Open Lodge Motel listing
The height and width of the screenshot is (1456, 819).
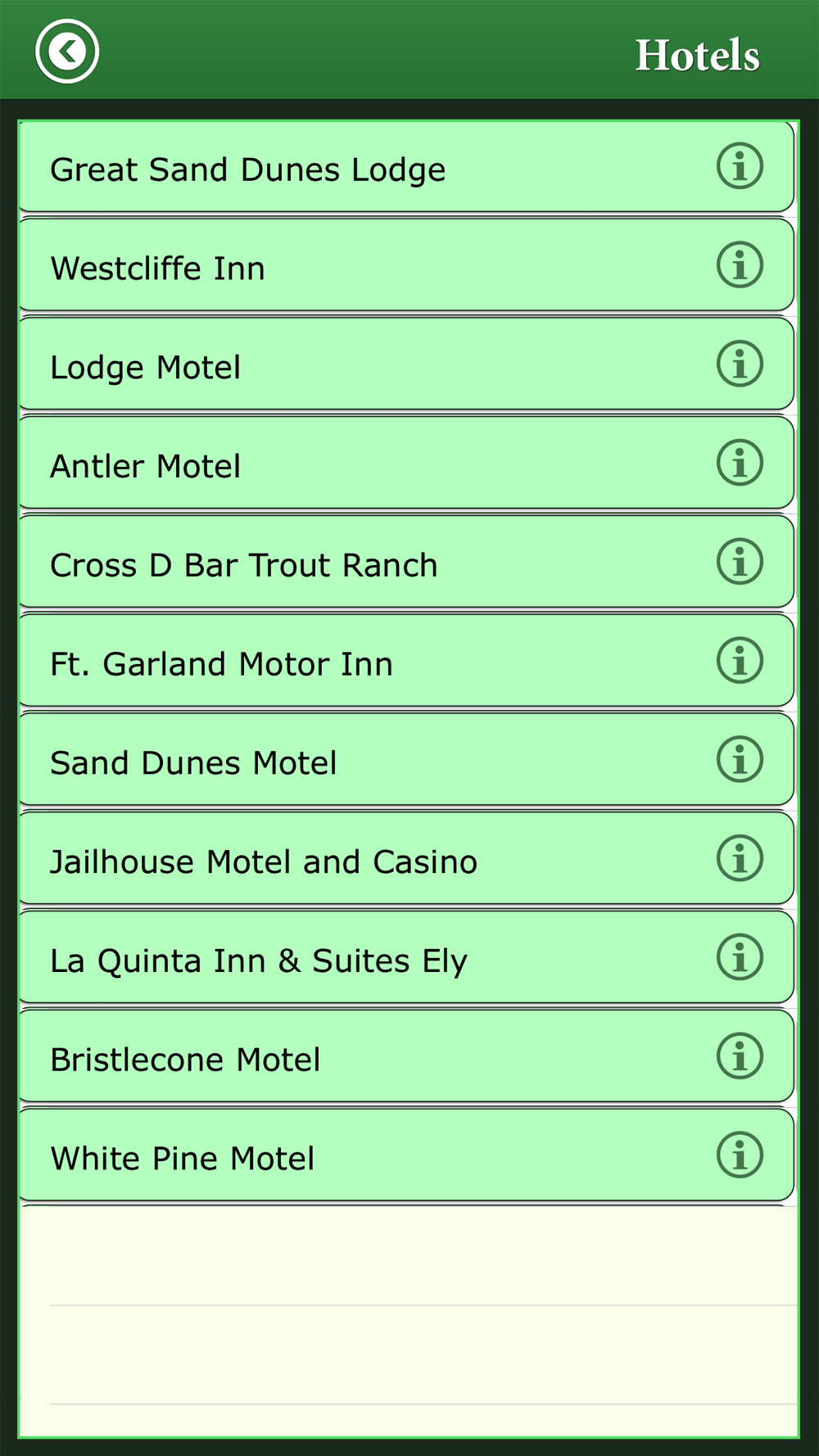[406, 365]
